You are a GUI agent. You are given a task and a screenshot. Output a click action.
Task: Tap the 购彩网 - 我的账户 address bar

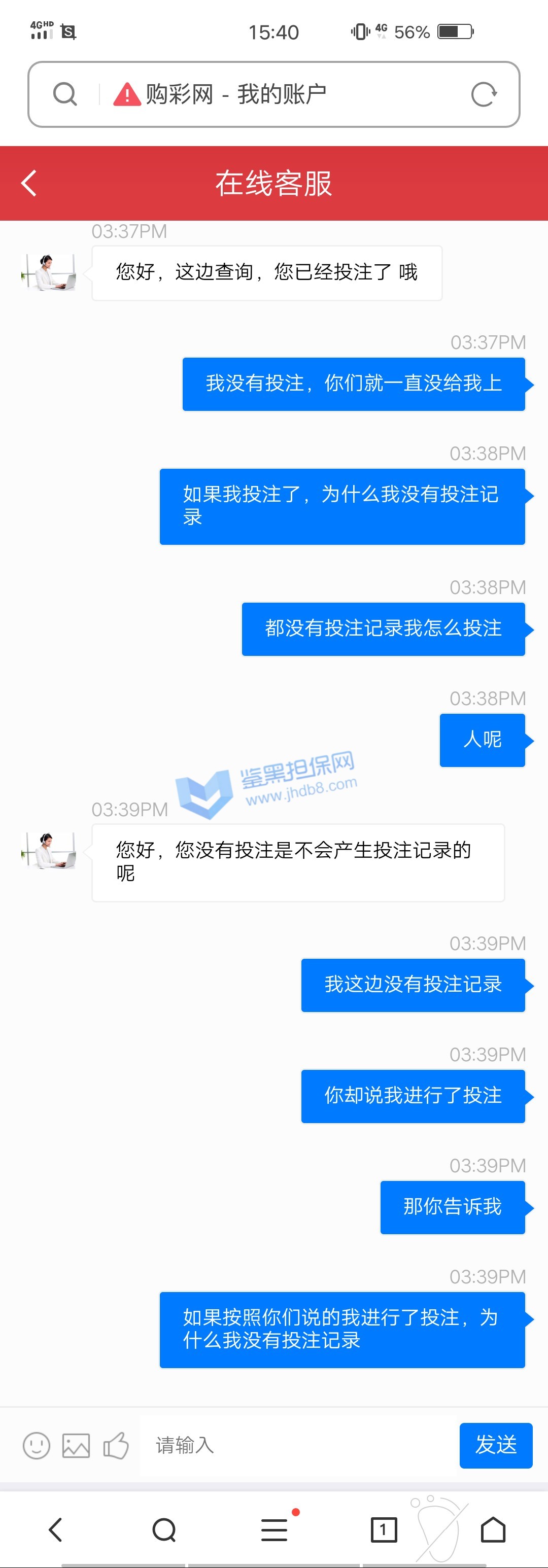pos(274,94)
